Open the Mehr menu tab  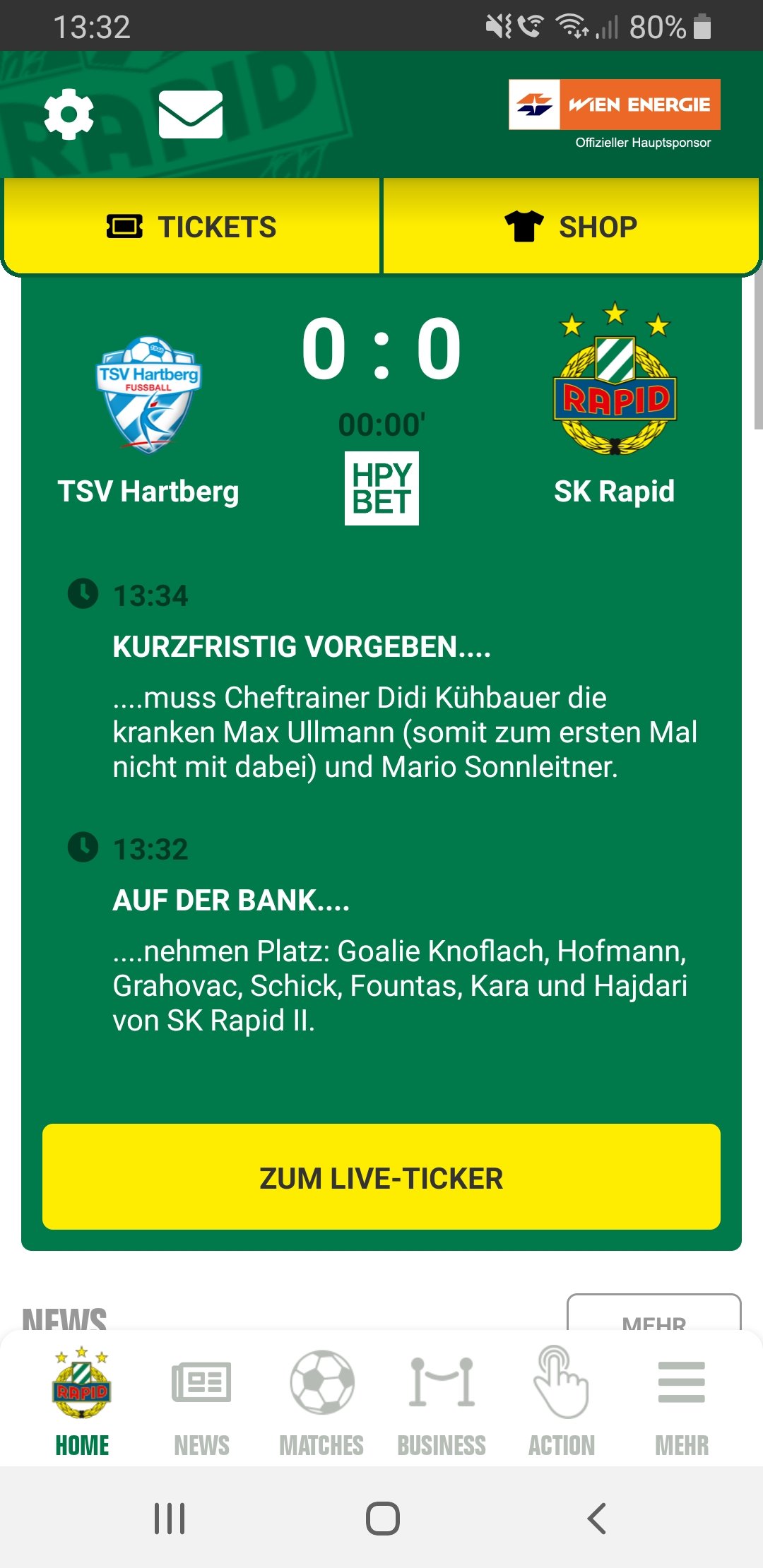(x=682, y=1403)
